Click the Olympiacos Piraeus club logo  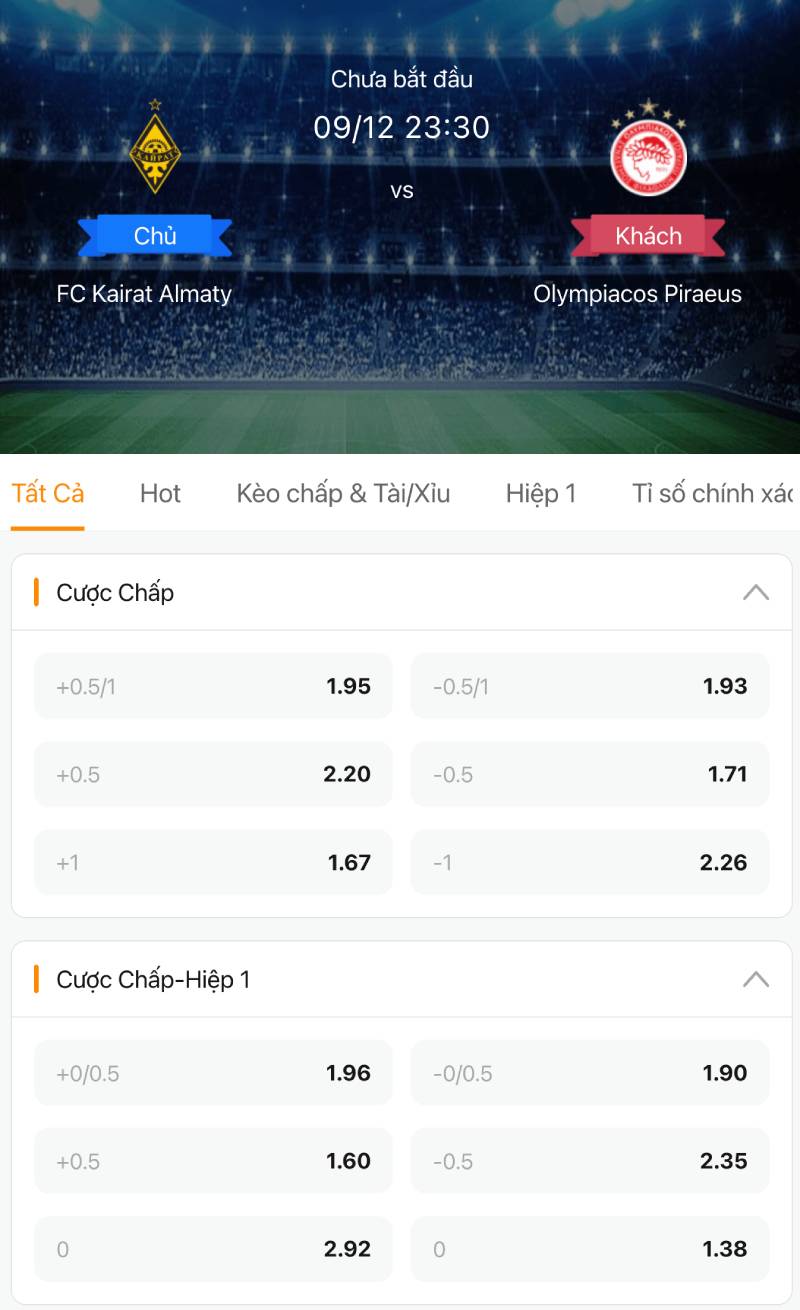coord(648,155)
